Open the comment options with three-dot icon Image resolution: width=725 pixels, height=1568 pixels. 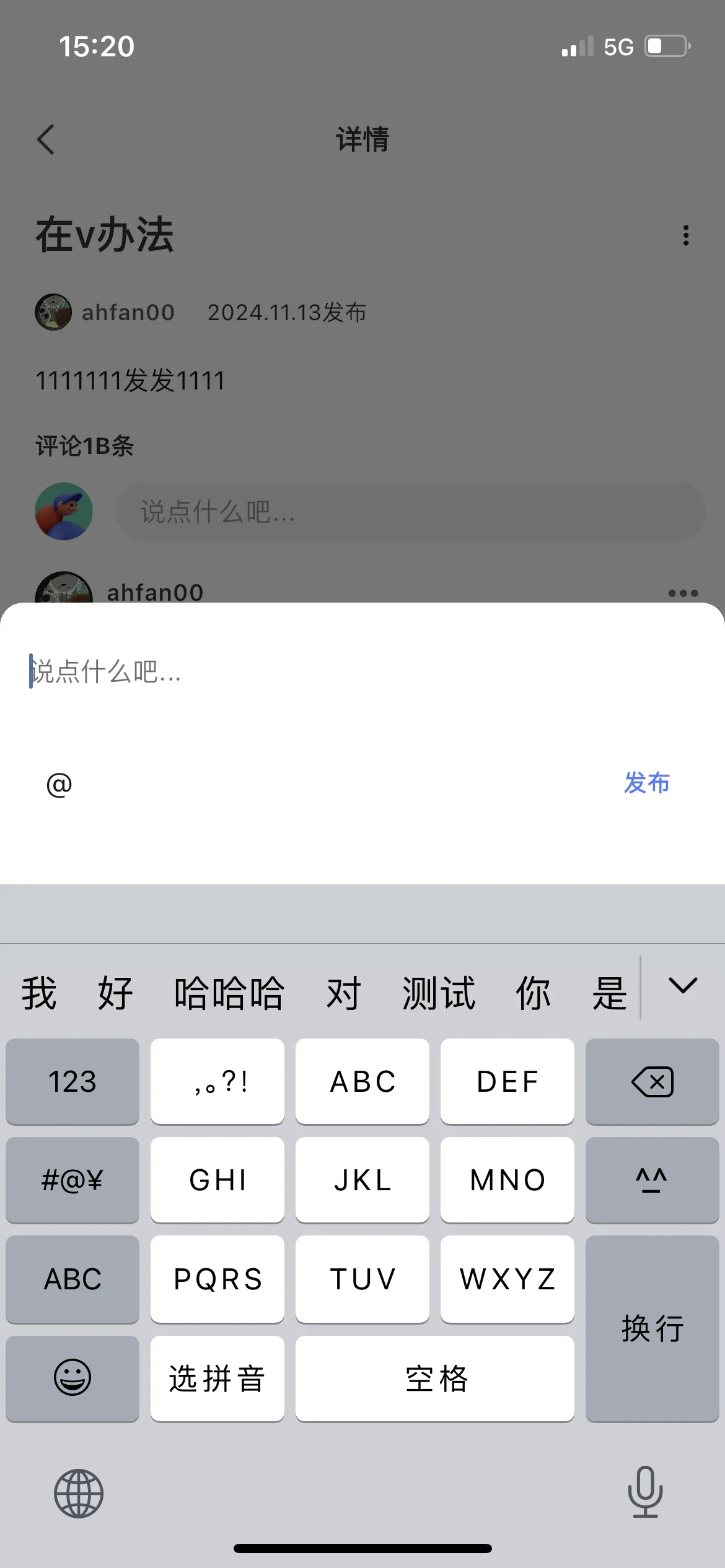tap(682, 592)
